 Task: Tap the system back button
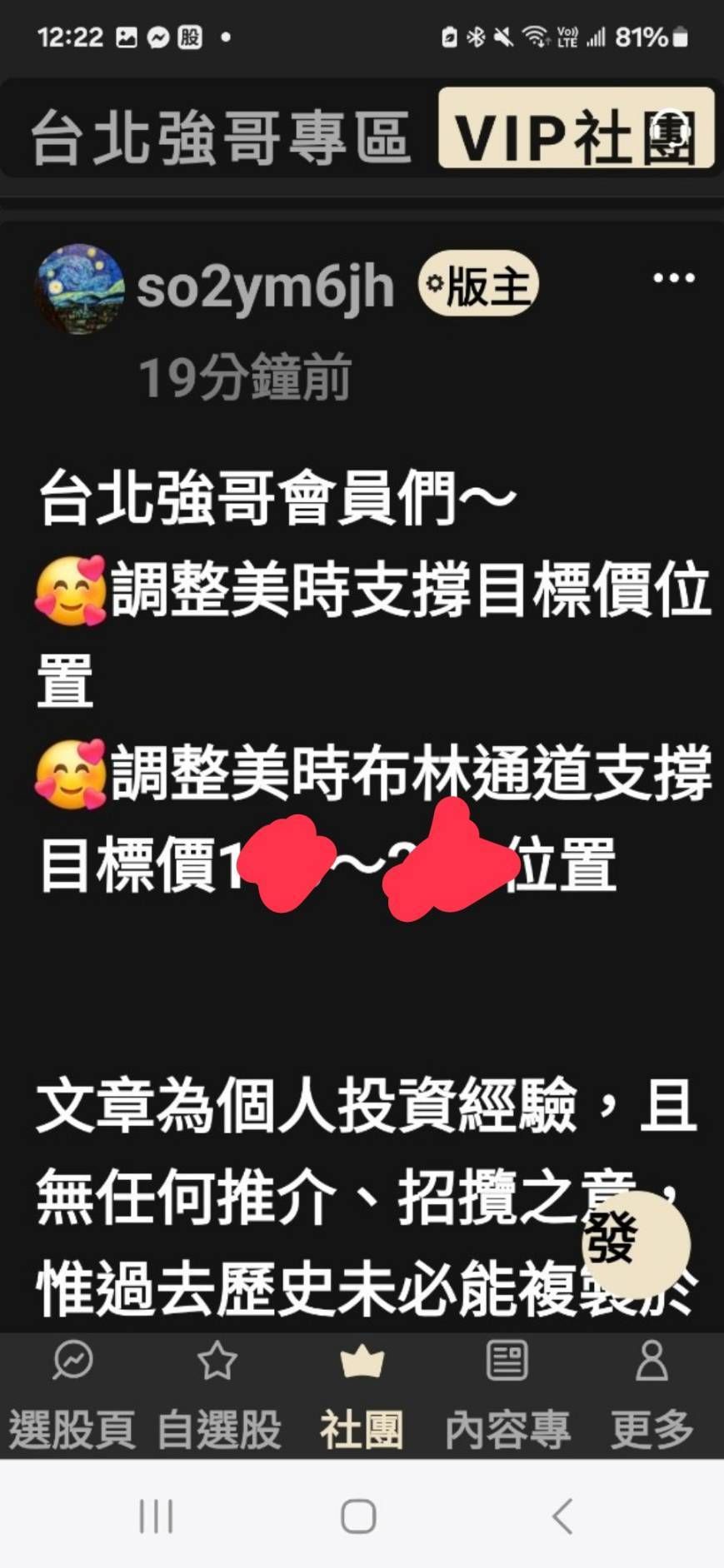click(x=562, y=1516)
